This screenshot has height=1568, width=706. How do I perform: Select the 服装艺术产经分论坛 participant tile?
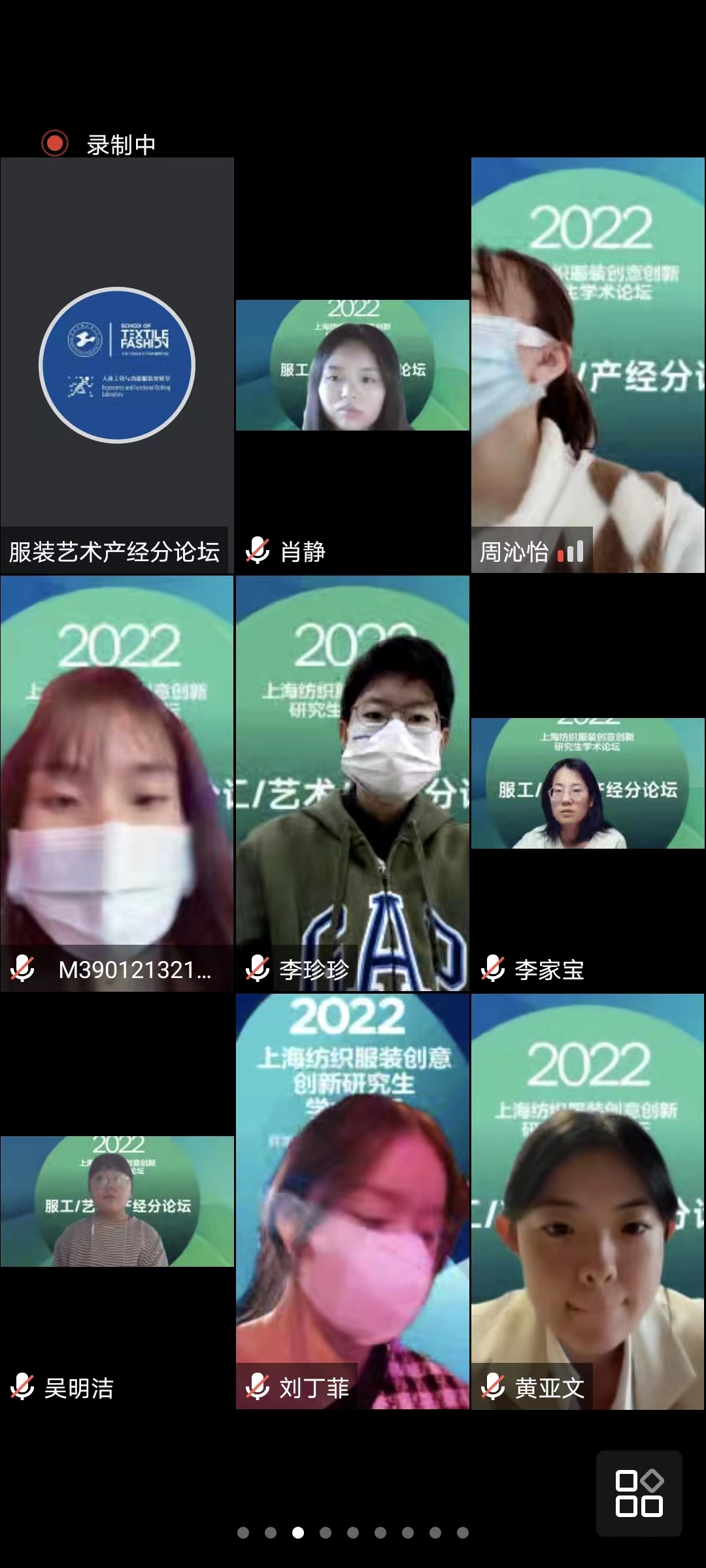point(117,365)
